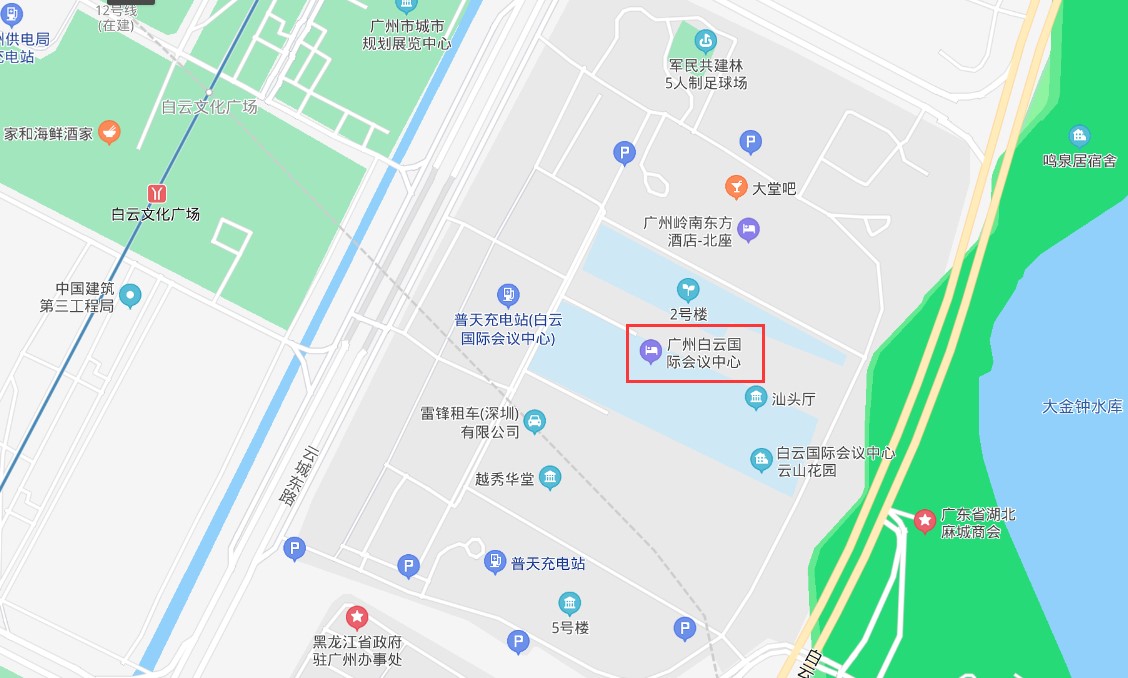Tap the 鸣泉居宿舍 marker
The image size is (1128, 678).
(x=1078, y=135)
